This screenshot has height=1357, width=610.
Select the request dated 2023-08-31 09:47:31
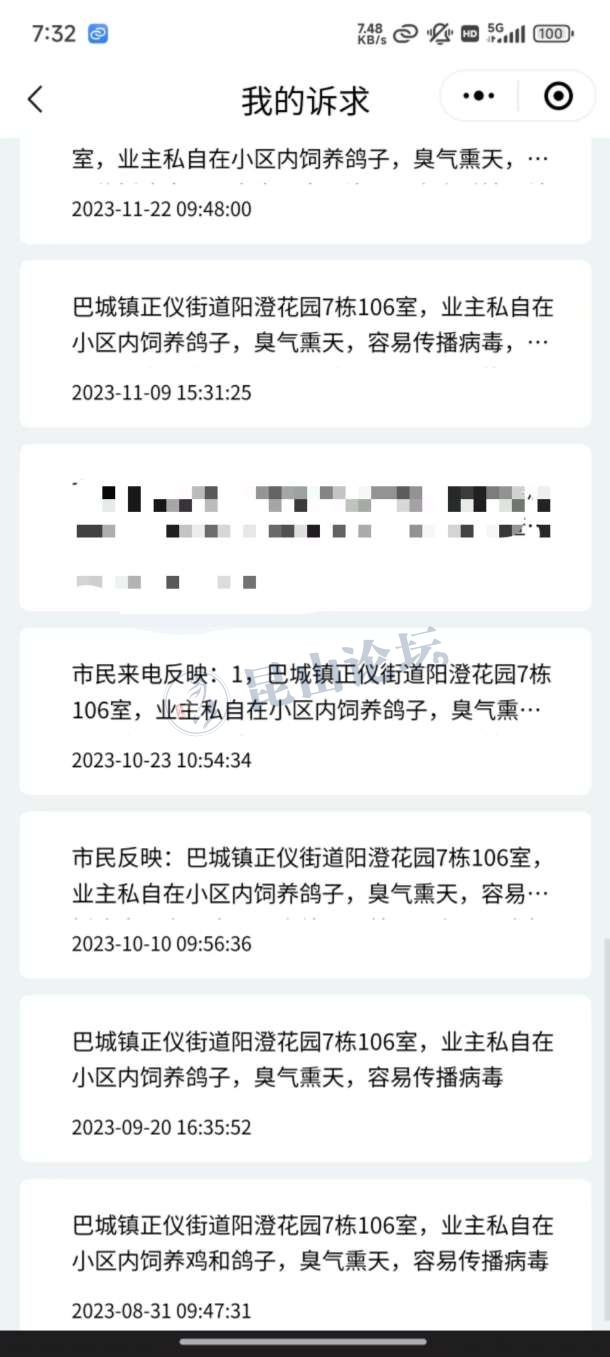point(306,1258)
